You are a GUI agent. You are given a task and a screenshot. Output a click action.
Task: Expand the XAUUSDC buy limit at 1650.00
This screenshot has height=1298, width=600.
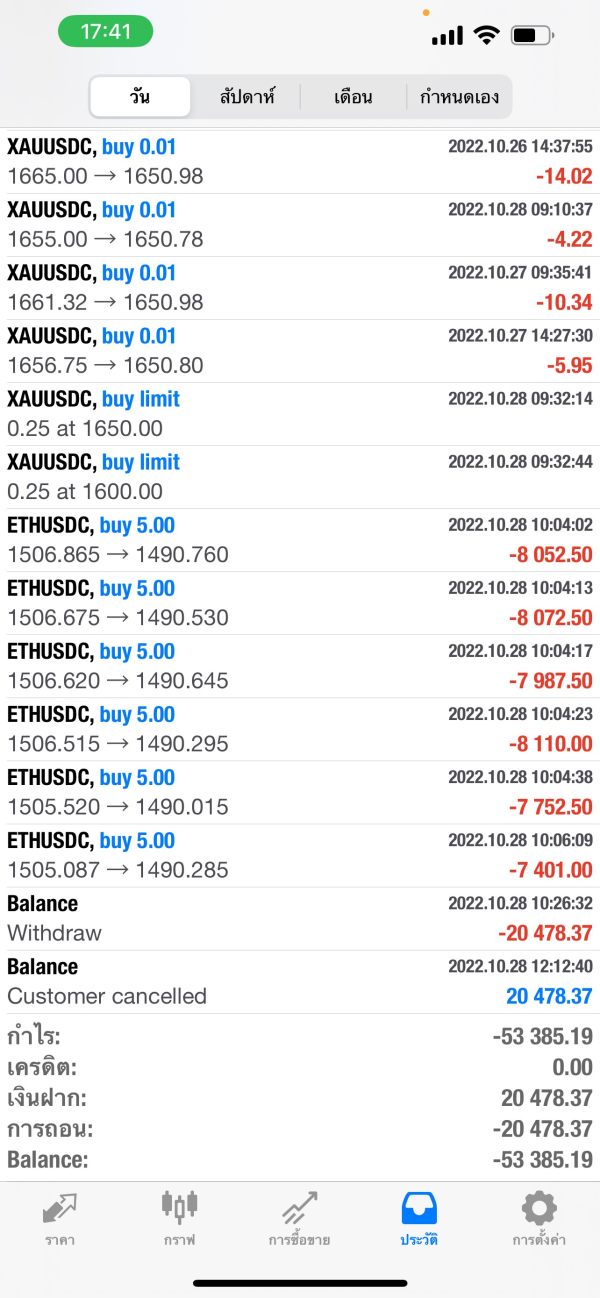tap(300, 414)
